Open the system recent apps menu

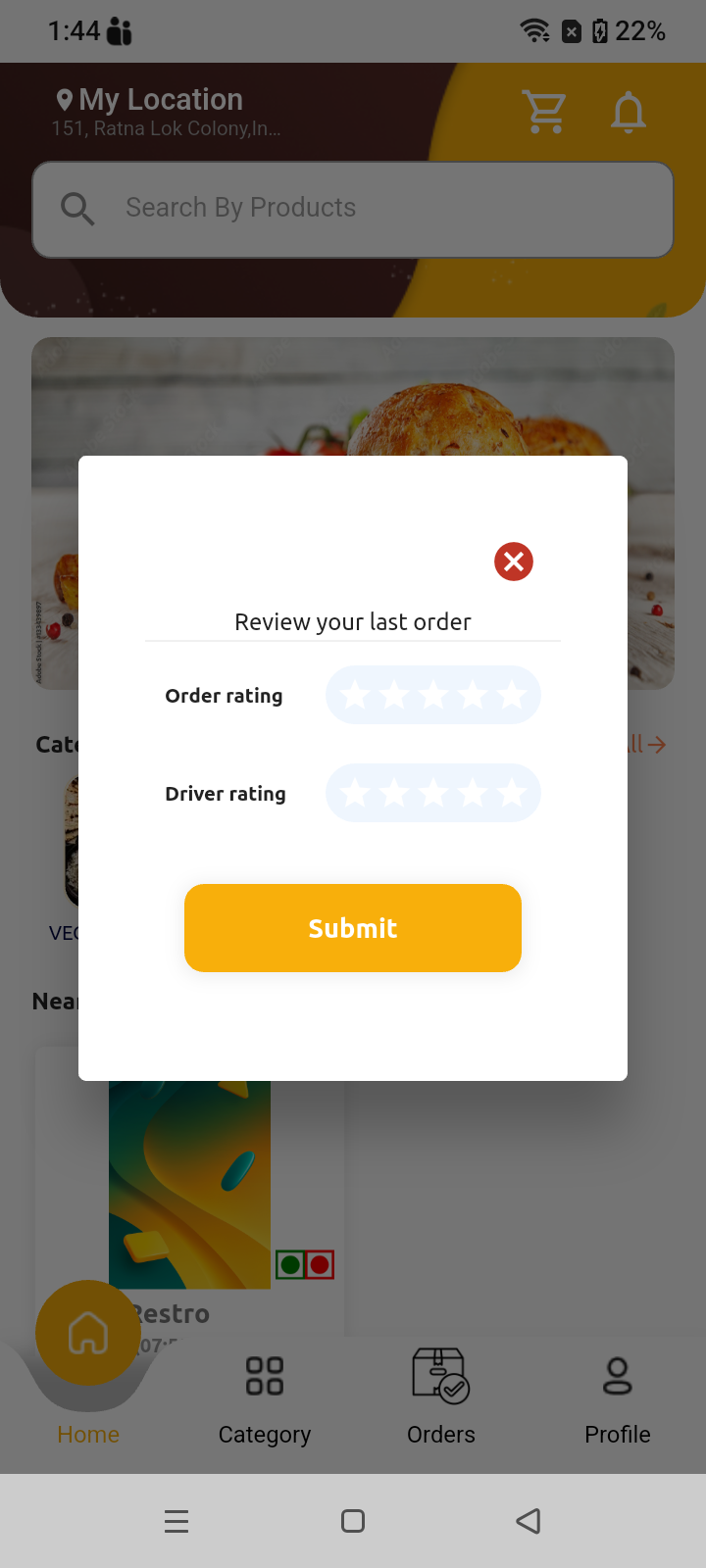(x=176, y=1521)
